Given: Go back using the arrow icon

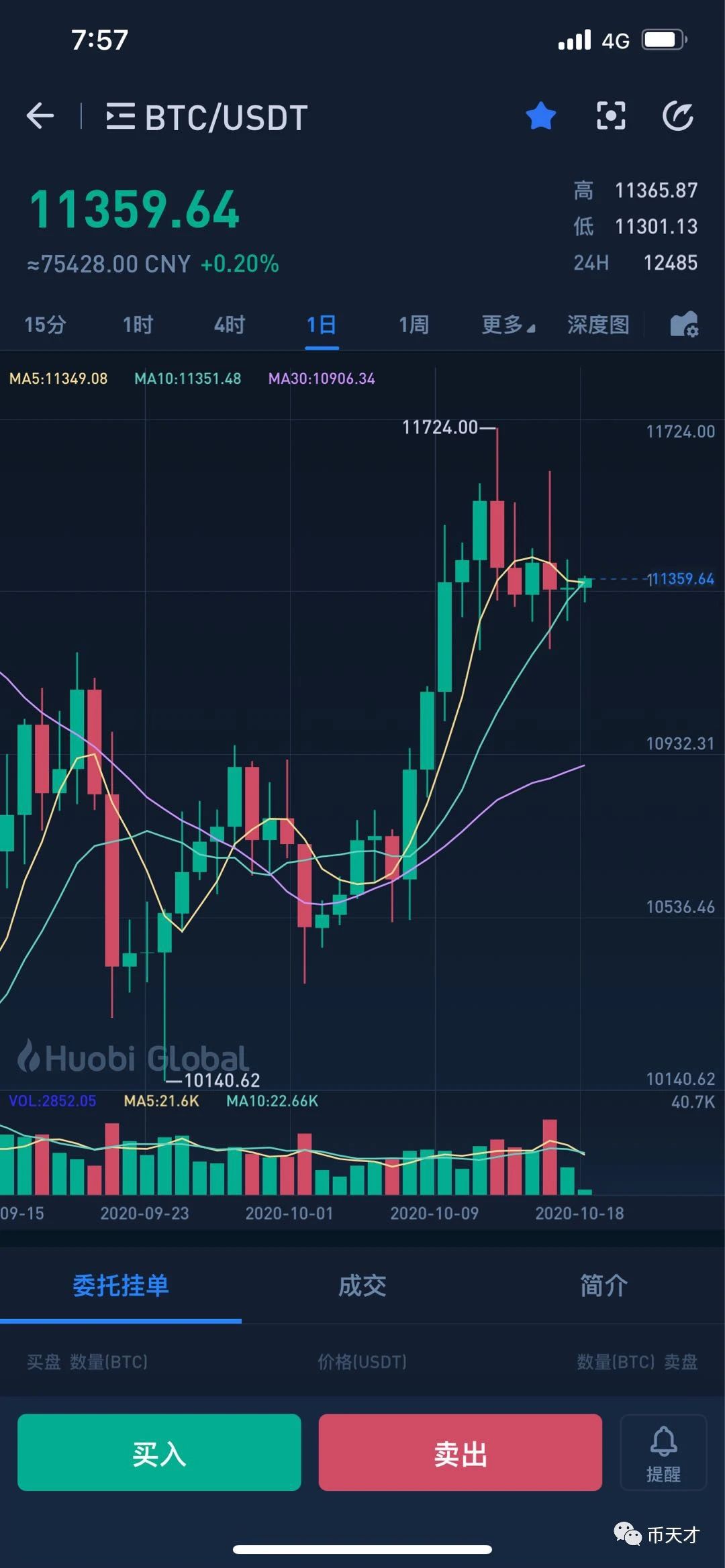Looking at the screenshot, I should [x=40, y=116].
